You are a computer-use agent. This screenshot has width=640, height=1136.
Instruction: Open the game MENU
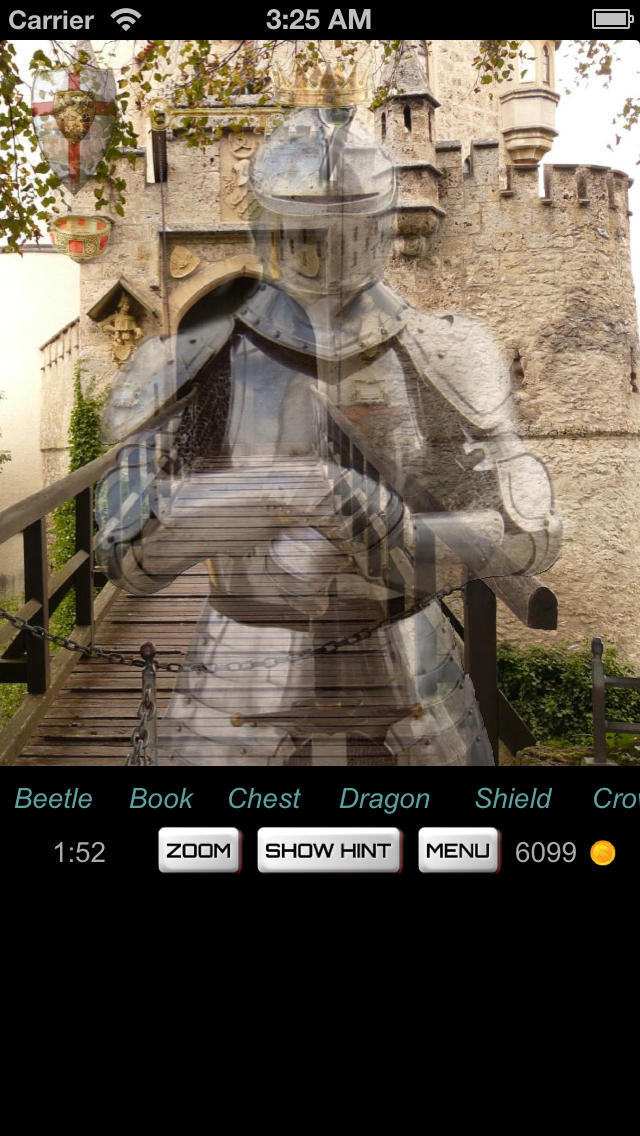coord(458,851)
